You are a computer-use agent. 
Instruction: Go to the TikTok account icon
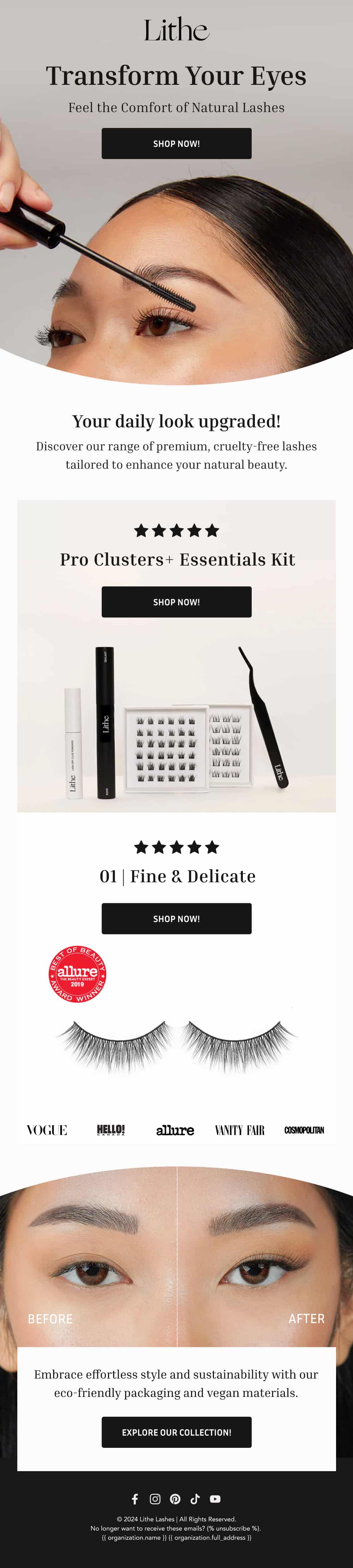coord(195,1499)
